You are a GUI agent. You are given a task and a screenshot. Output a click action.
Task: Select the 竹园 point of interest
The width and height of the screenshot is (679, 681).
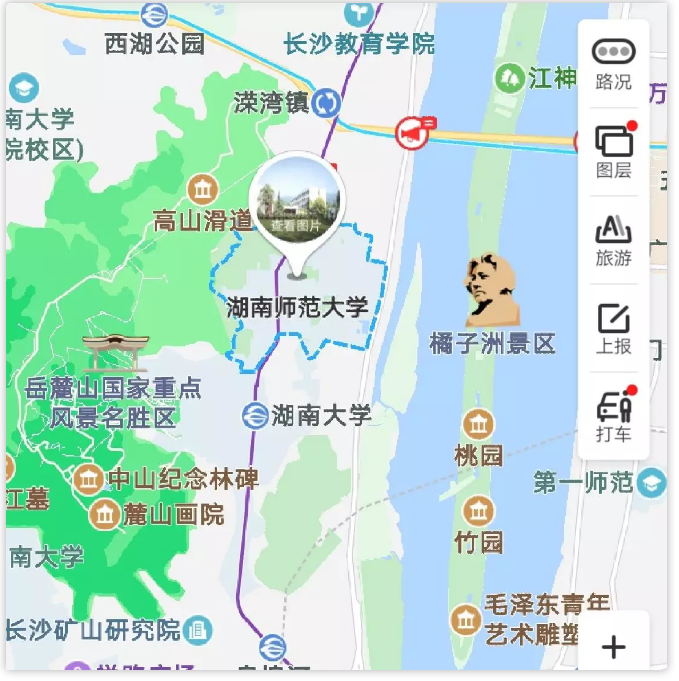coord(478,511)
